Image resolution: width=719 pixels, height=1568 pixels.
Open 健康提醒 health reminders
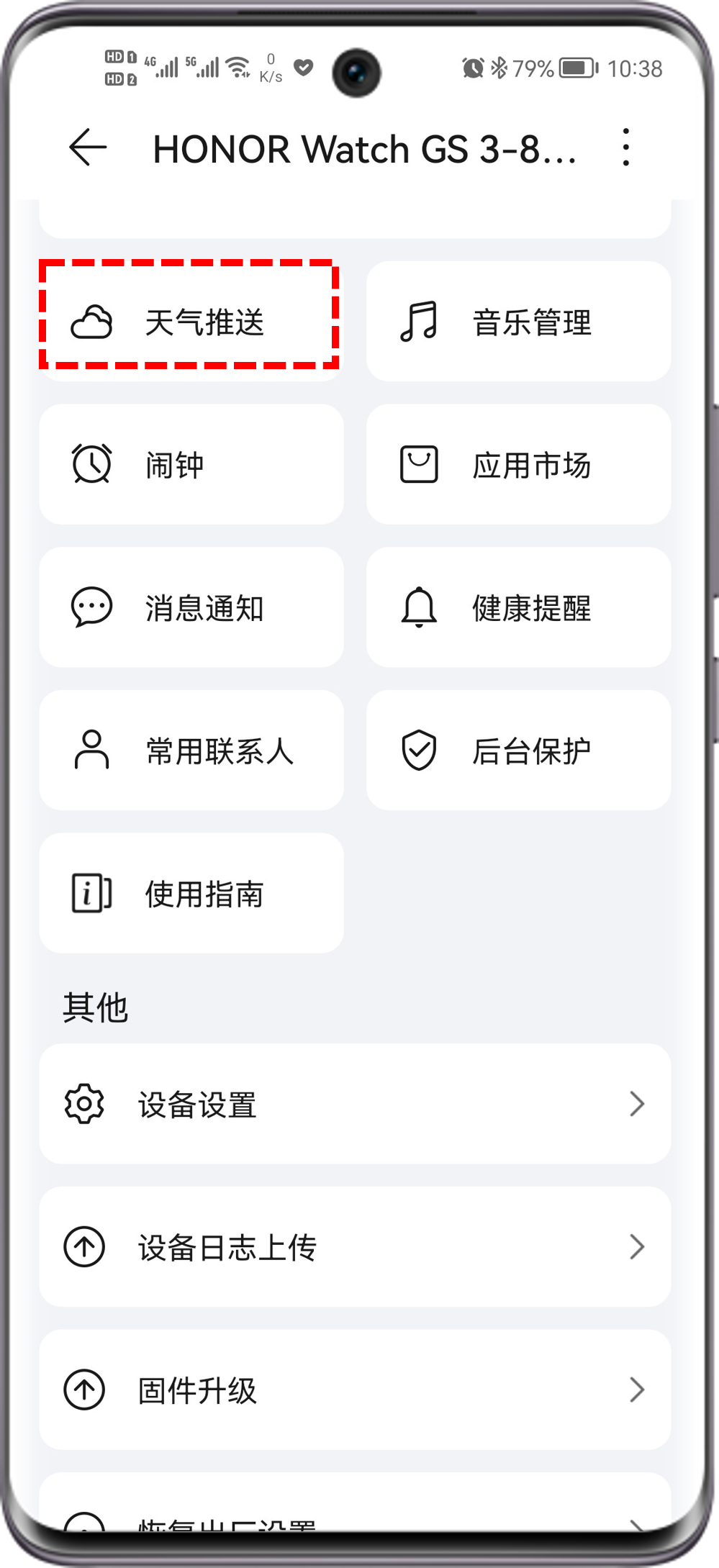(518, 607)
